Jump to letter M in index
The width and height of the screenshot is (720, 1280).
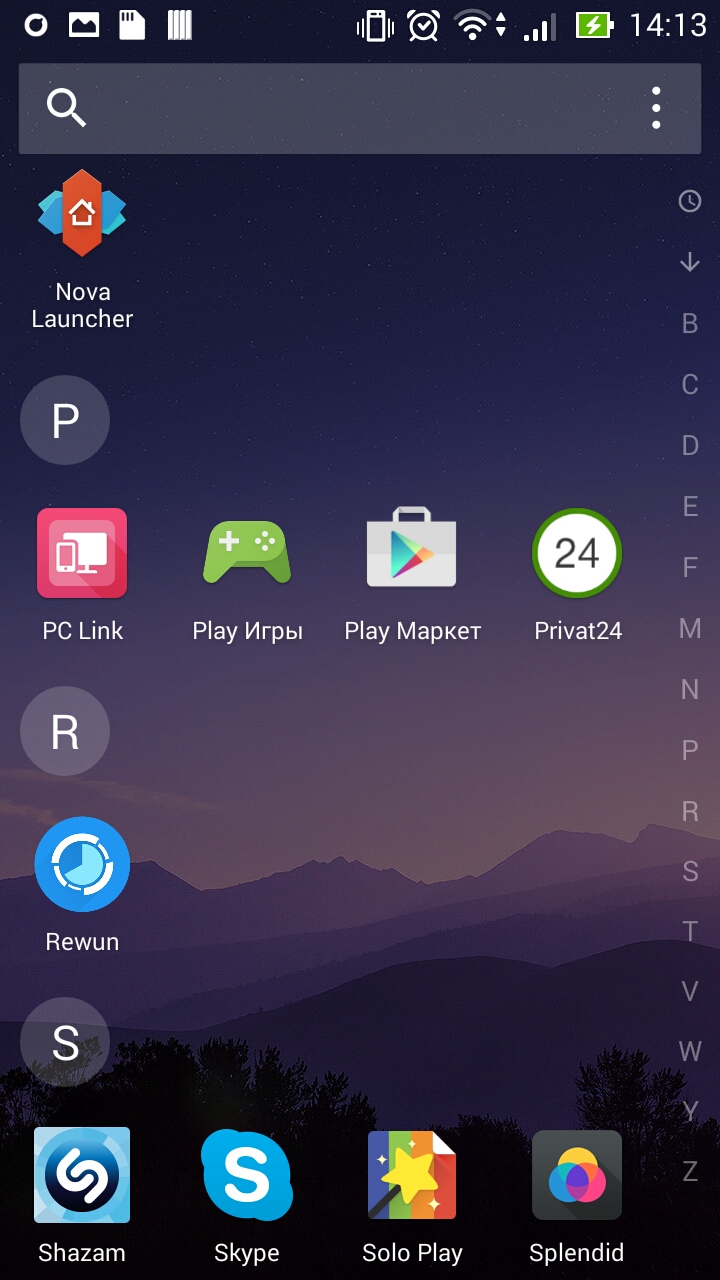click(690, 628)
